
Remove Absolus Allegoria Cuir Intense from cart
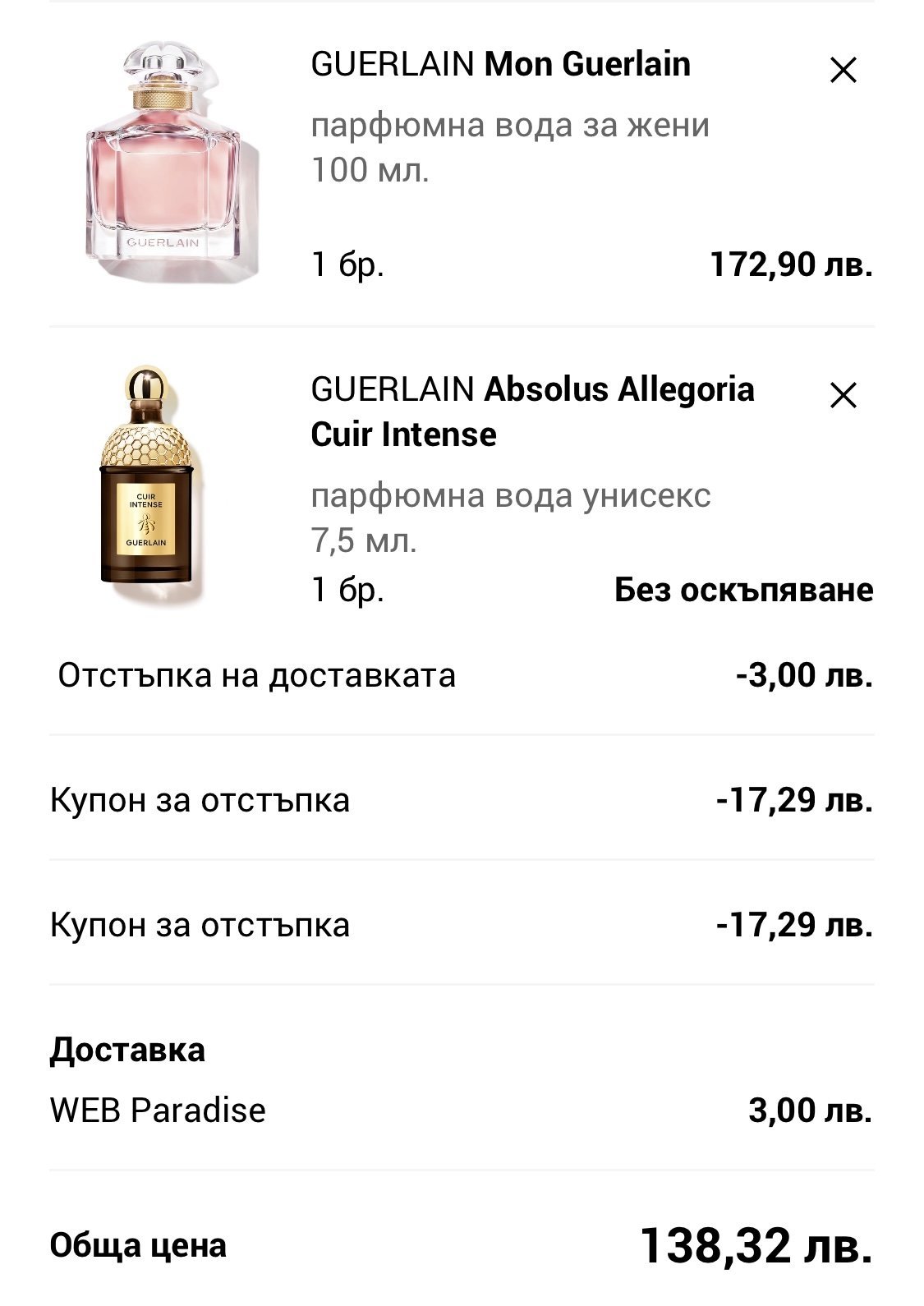click(x=843, y=396)
